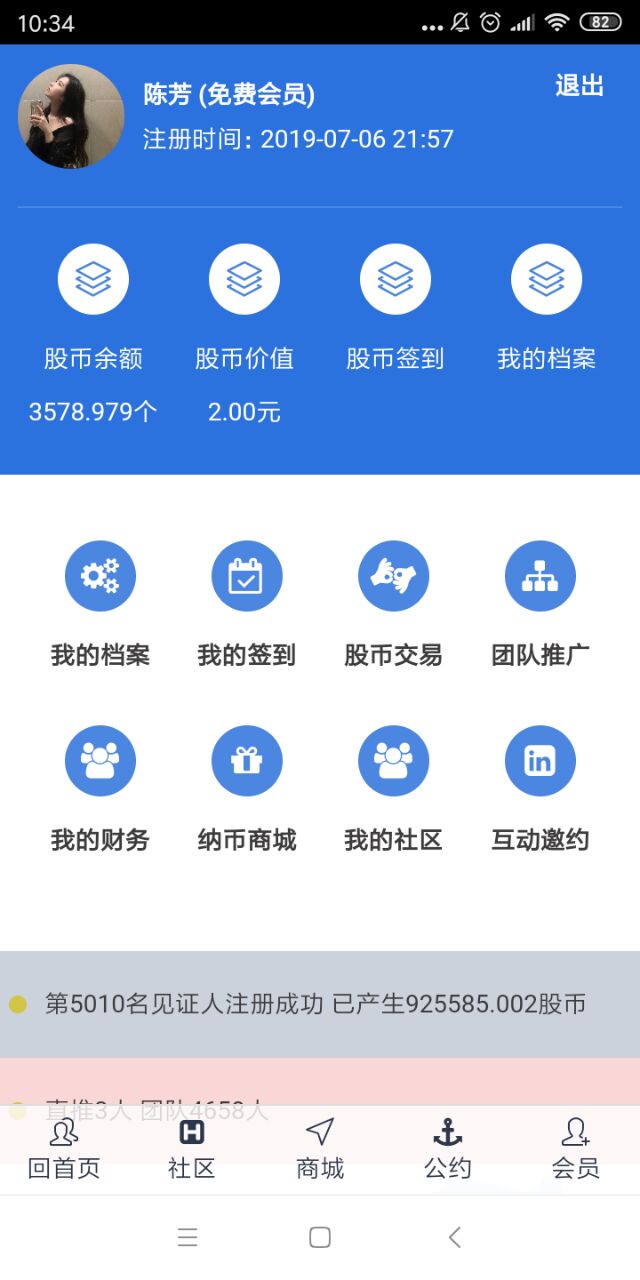Switch to the 社区 tab
The width and height of the screenshot is (640, 1280).
coord(192,1150)
